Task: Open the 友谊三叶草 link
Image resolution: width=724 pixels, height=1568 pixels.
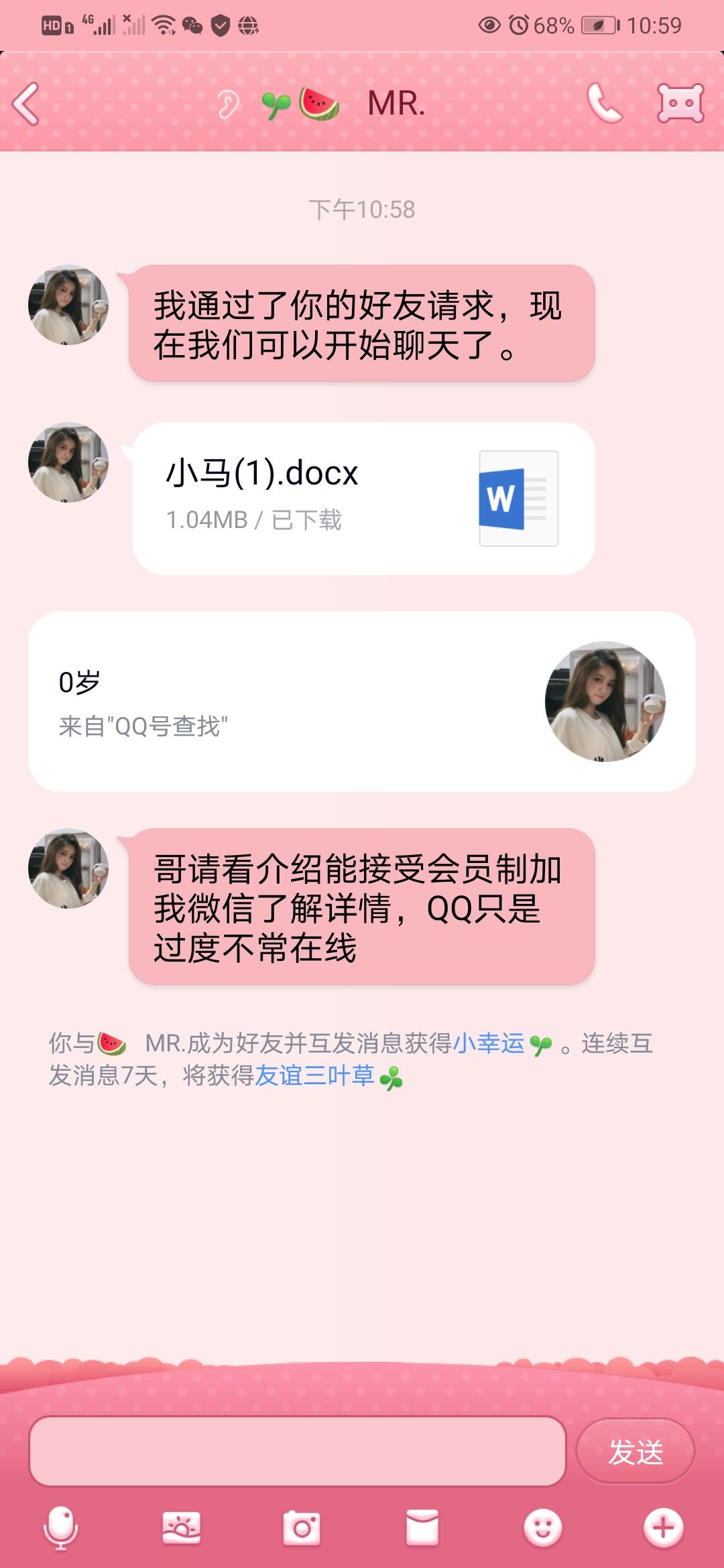Action: point(315,1075)
